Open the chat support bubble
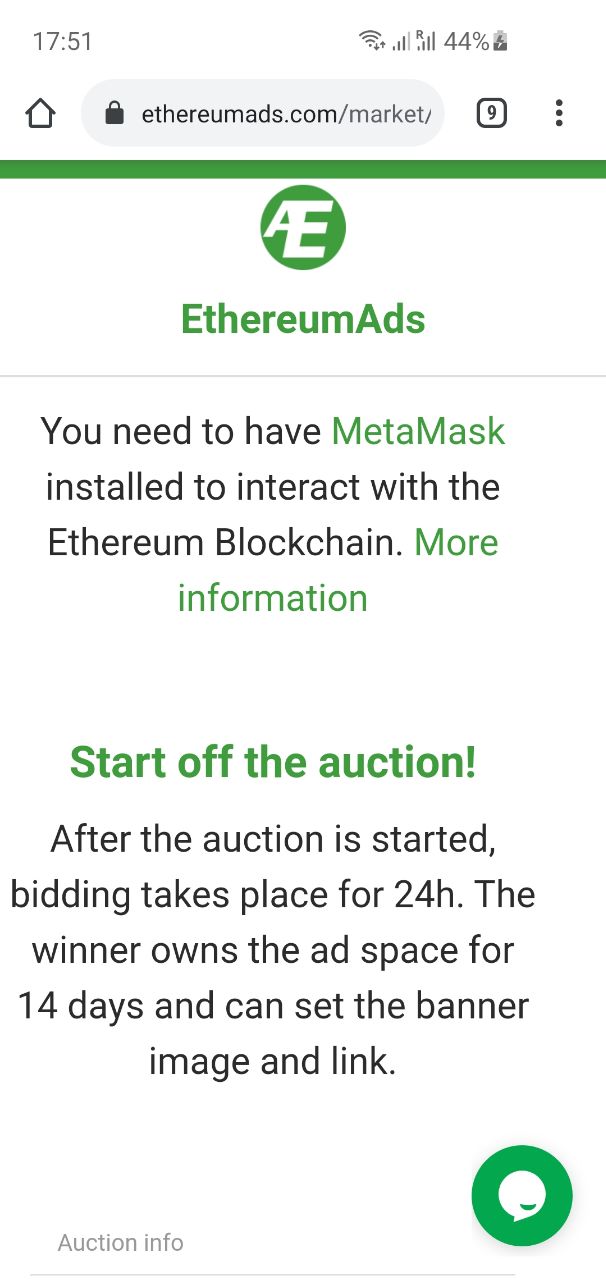 (x=521, y=1196)
